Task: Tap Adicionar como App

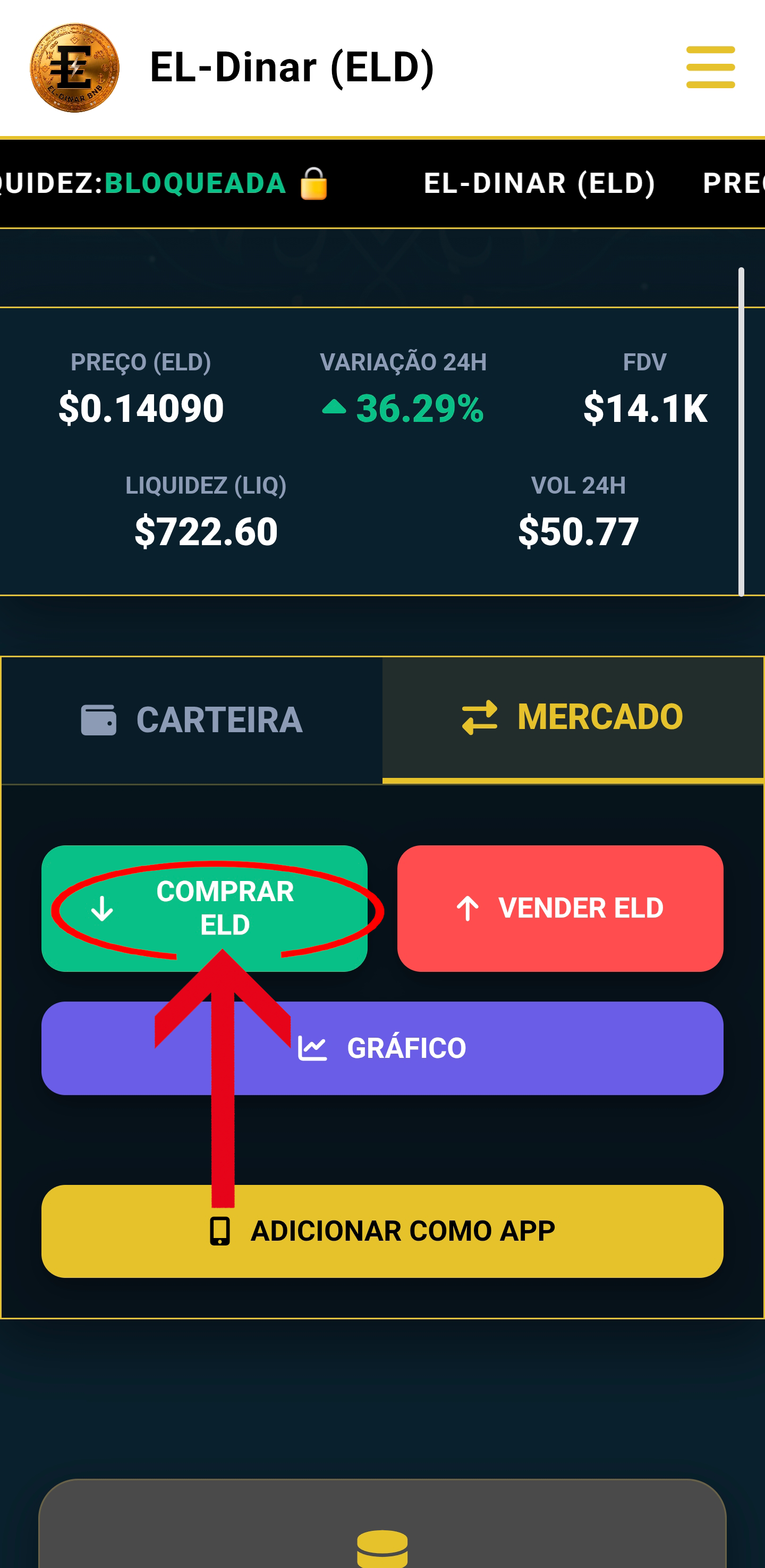Action: [x=382, y=1231]
